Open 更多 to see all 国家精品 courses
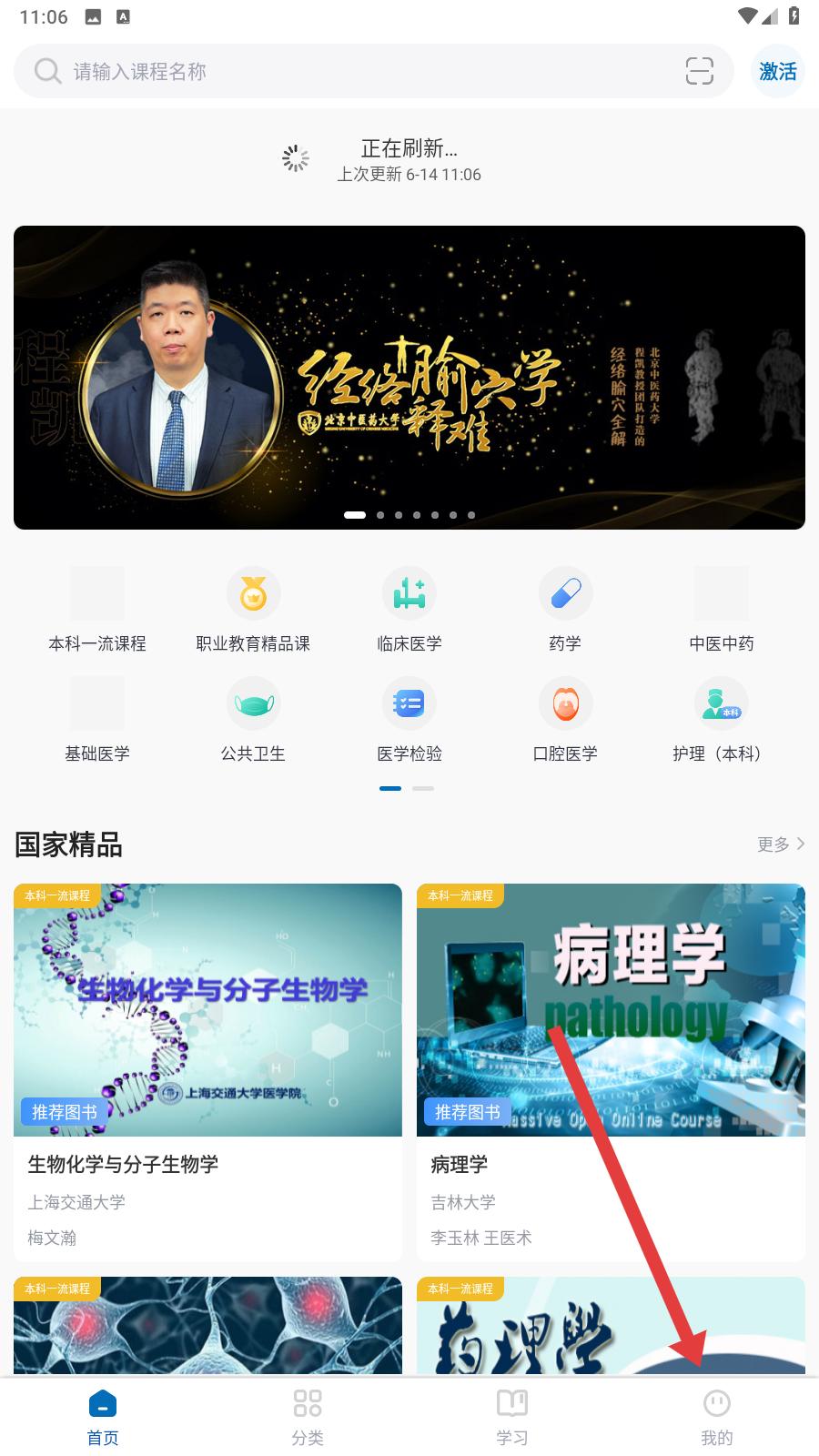The width and height of the screenshot is (819, 1456). click(780, 844)
